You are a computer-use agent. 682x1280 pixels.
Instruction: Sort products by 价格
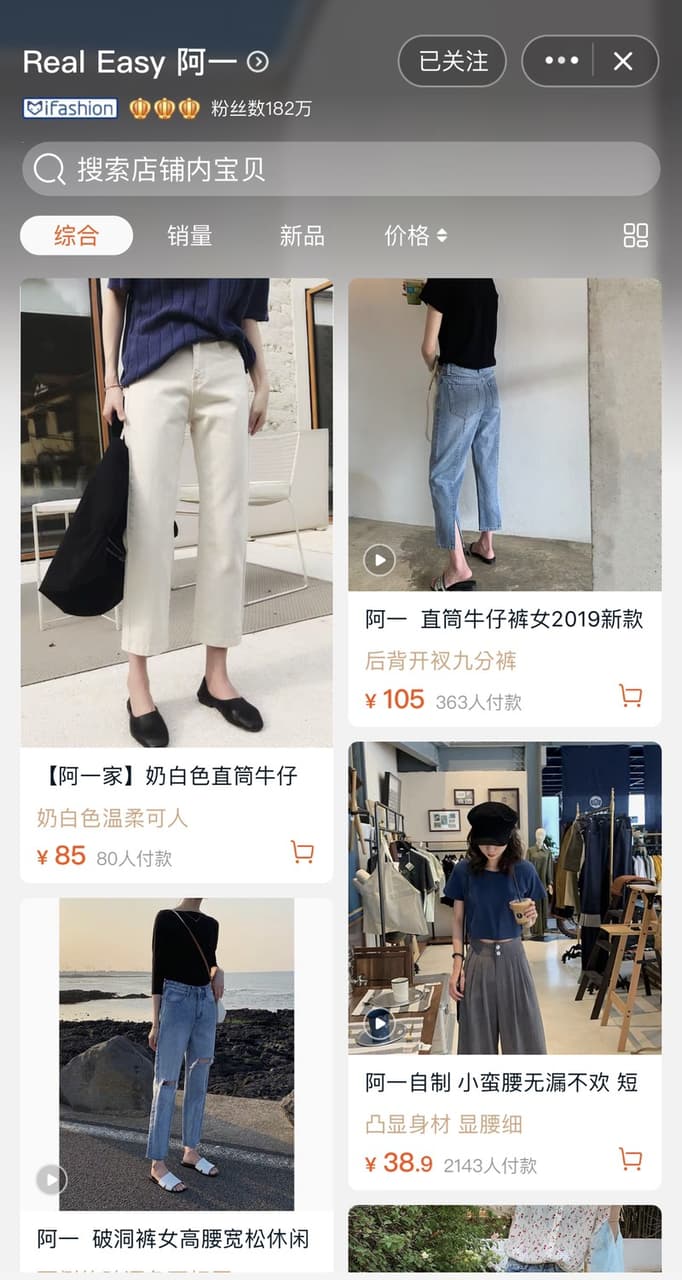click(x=415, y=236)
